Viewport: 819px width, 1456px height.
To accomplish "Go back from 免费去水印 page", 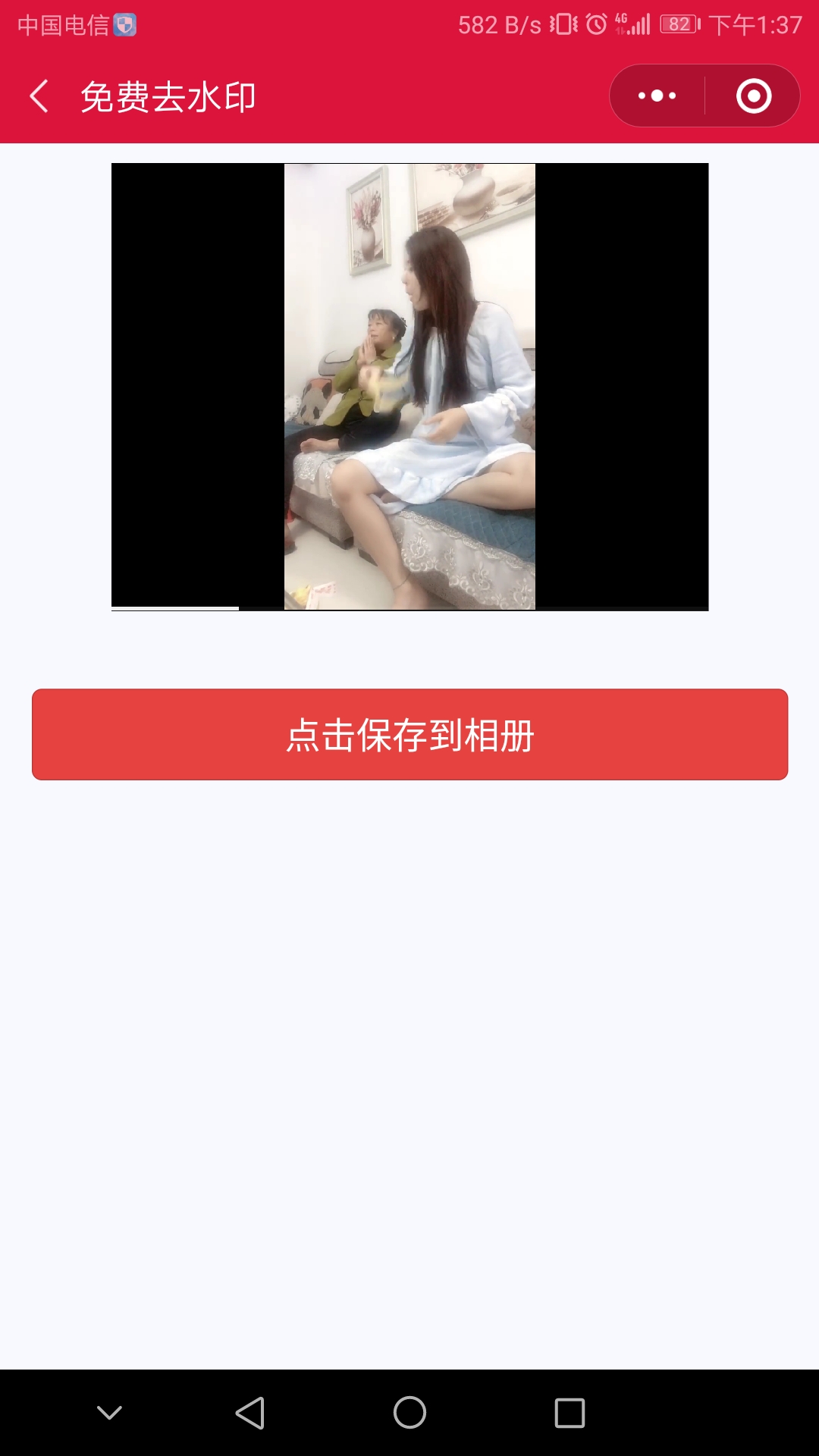I will coord(39,97).
